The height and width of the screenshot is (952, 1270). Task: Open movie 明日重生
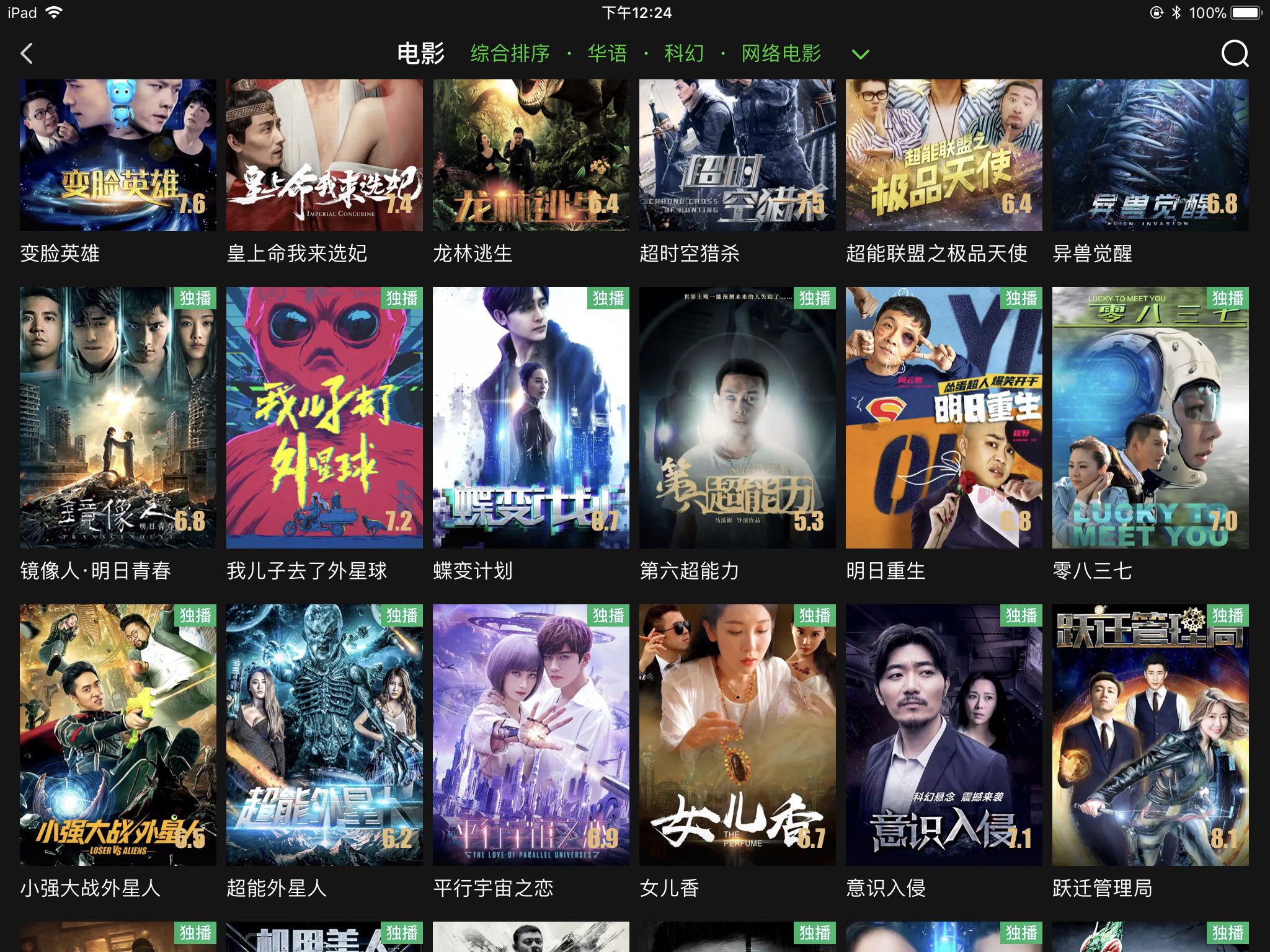944,417
